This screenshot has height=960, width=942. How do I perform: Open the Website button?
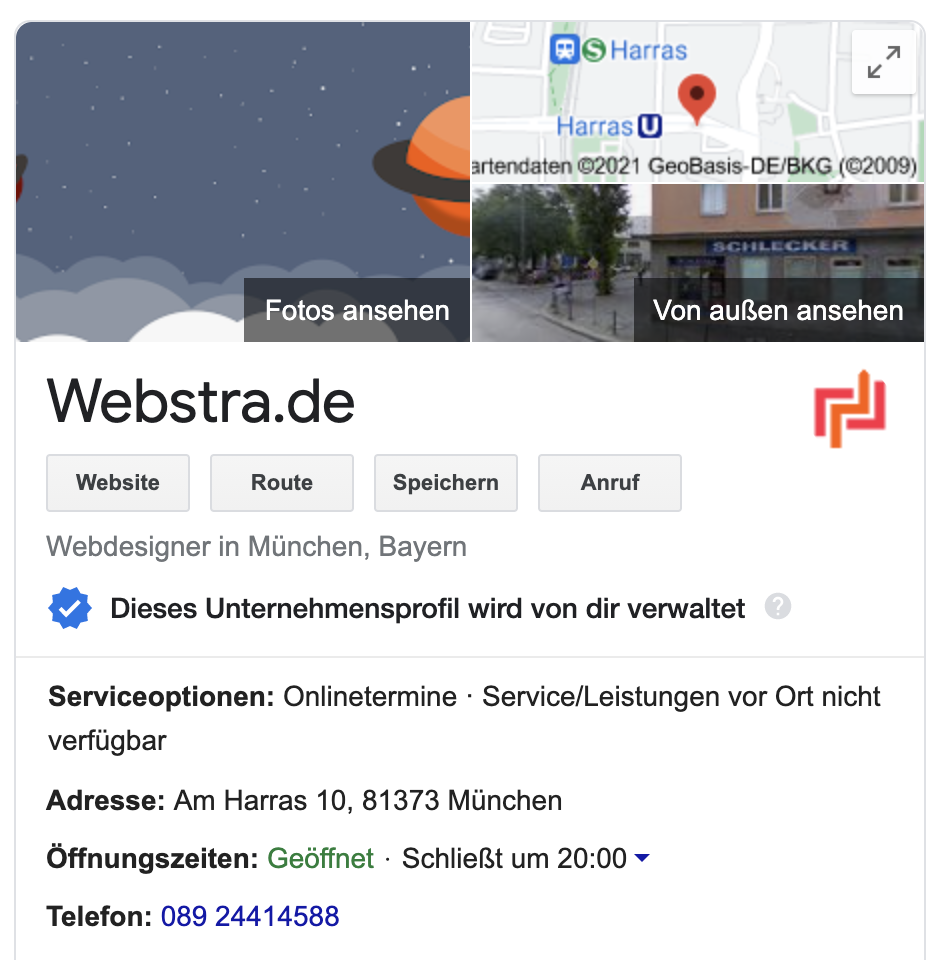pos(118,483)
